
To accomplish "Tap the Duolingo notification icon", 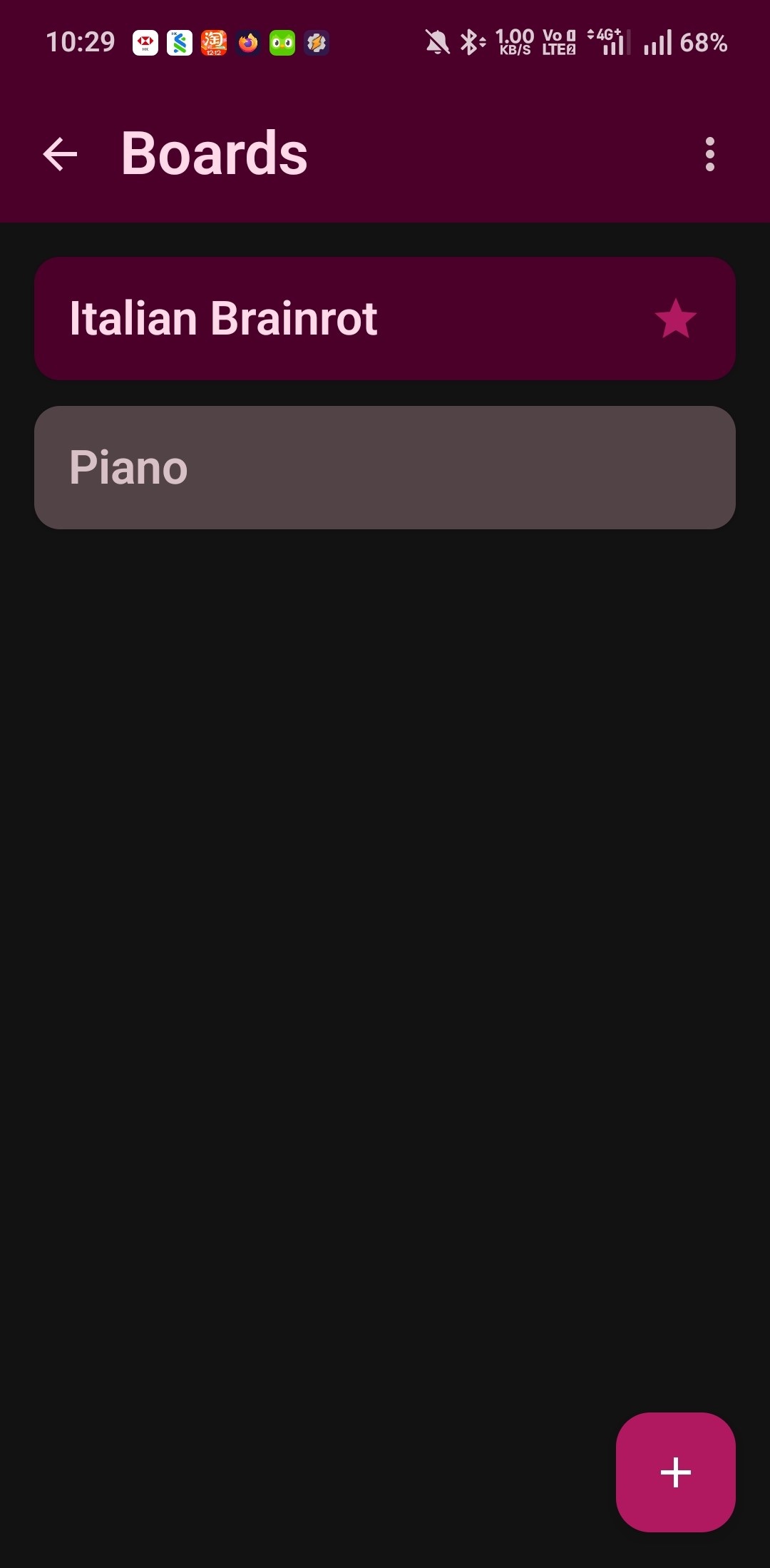I will point(282,42).
